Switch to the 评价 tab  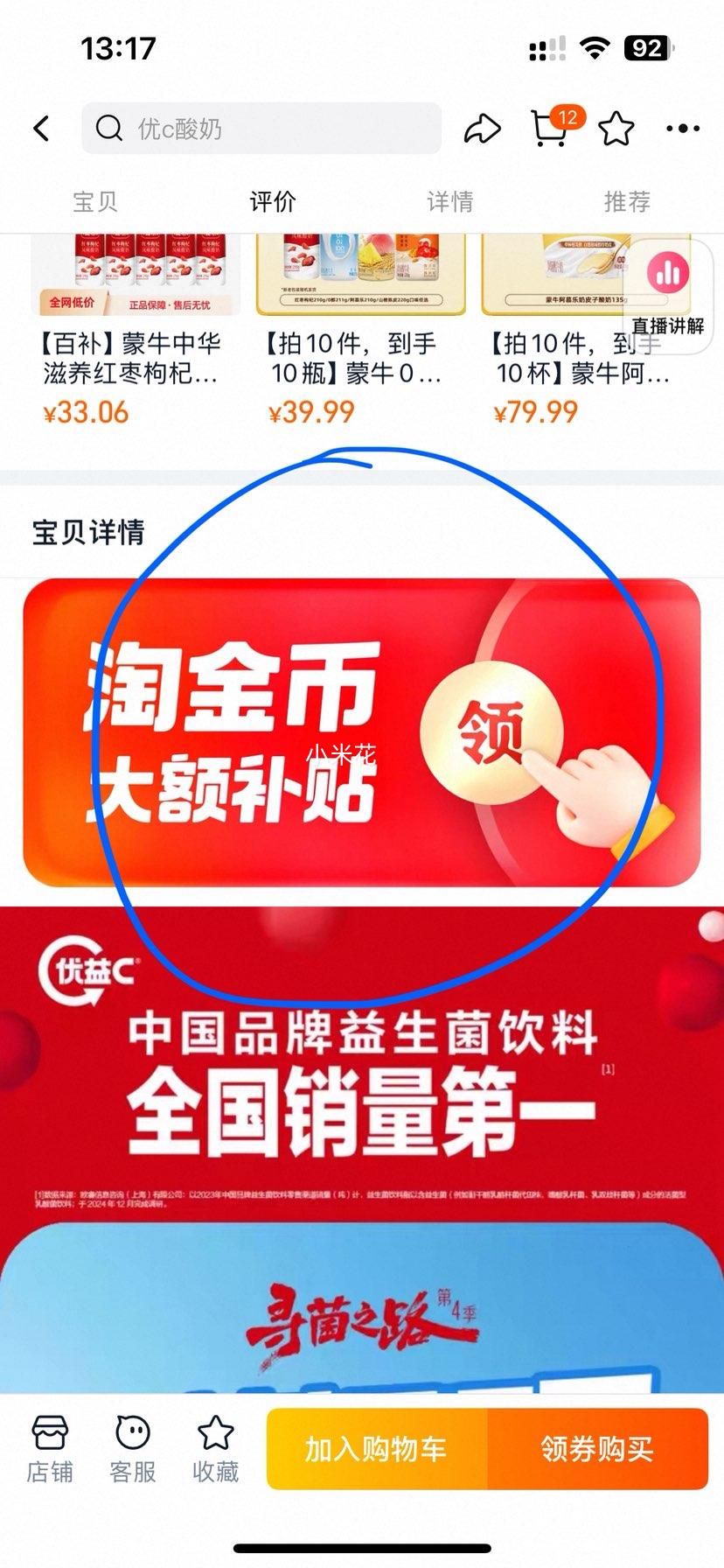tap(273, 202)
